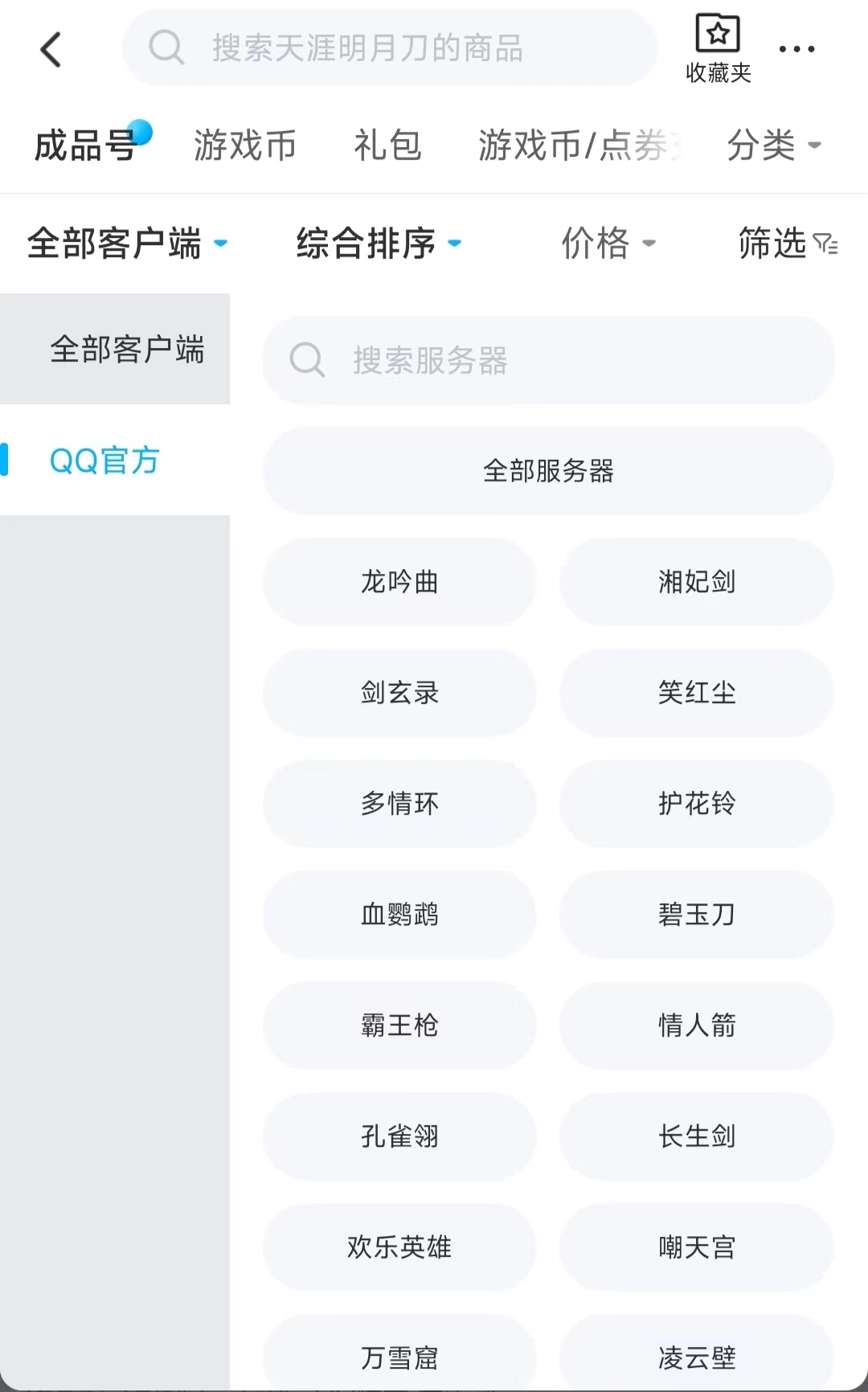Screen dimensions: 868x1392
Task: Open the three-dot overflow menu
Action: click(x=796, y=50)
